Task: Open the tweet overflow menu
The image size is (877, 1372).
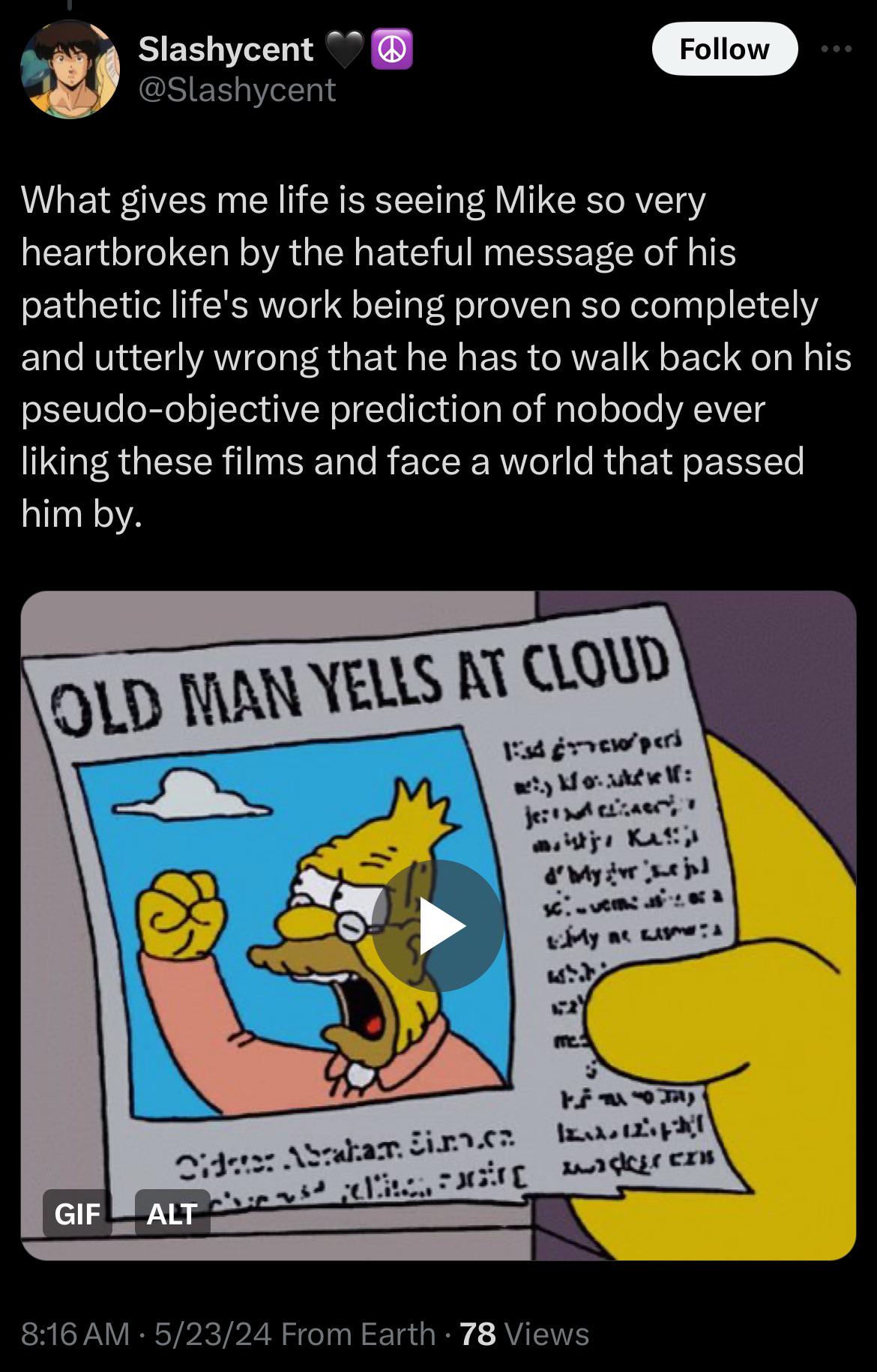Action: pos(836,49)
